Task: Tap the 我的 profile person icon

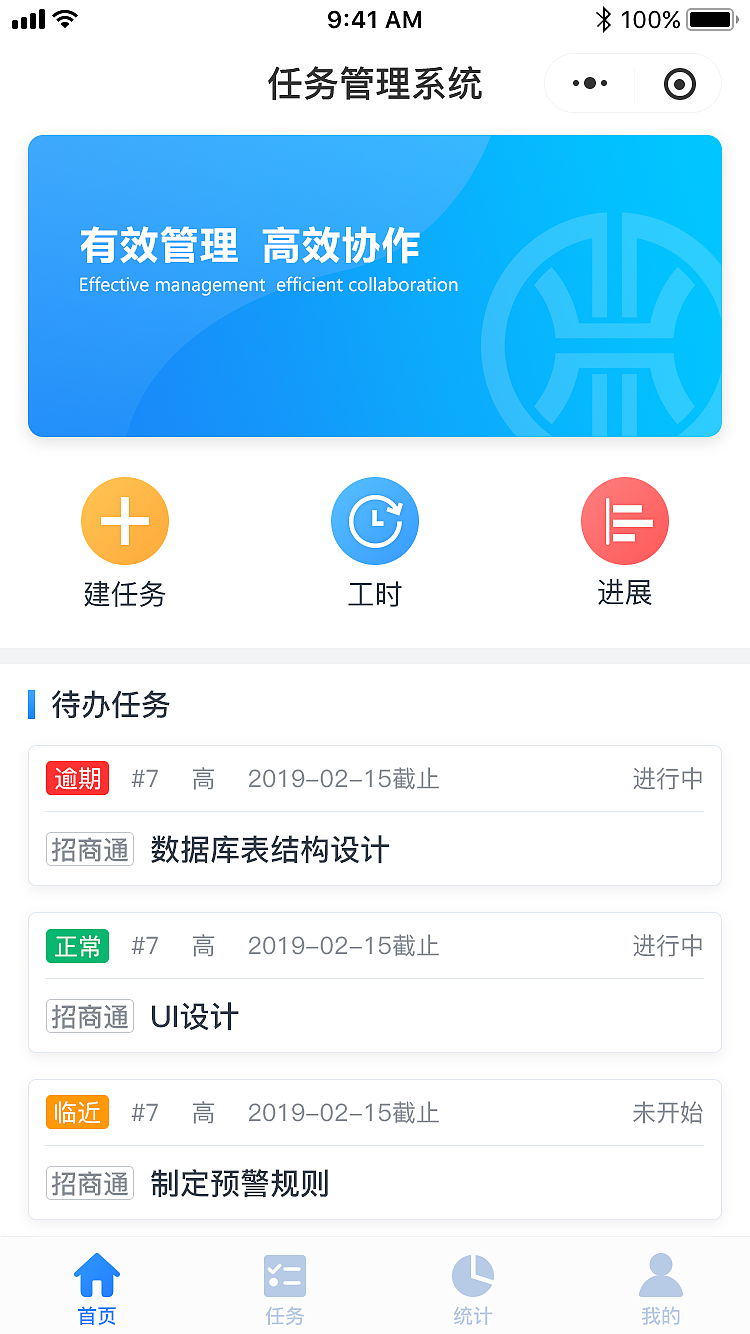Action: pyautogui.click(x=660, y=1275)
